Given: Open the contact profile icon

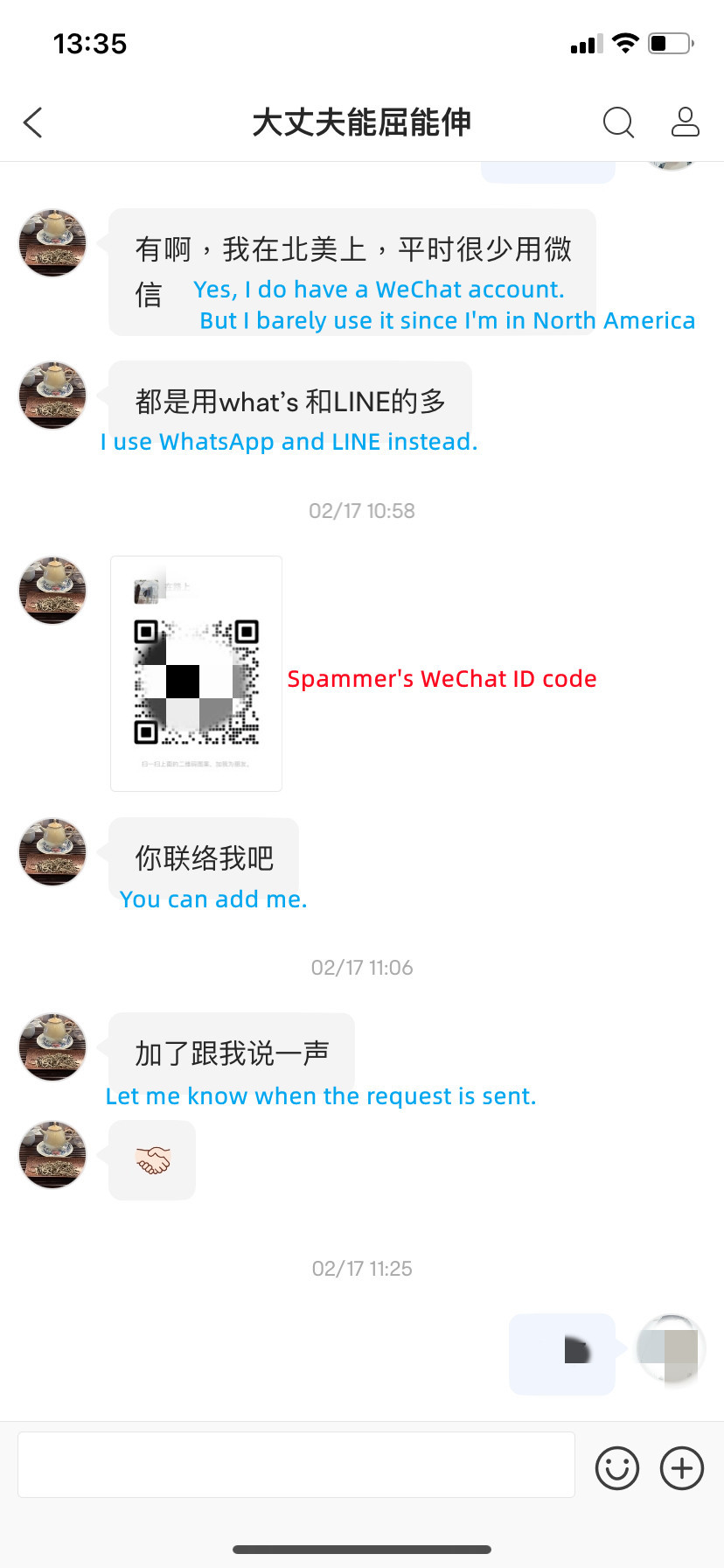Looking at the screenshot, I should (x=685, y=122).
